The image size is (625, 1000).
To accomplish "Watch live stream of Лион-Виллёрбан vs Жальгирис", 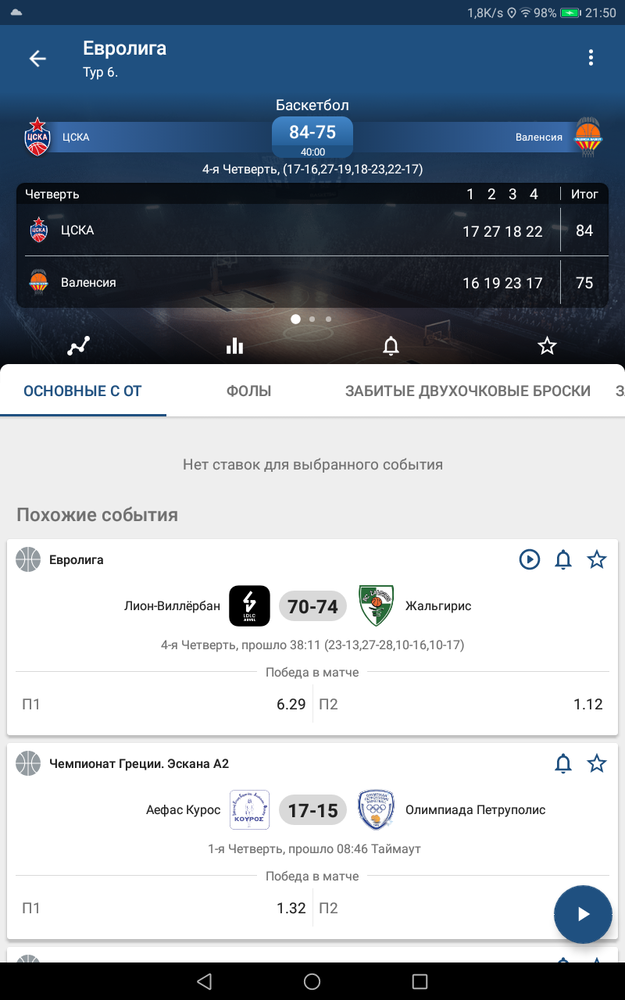I will pyautogui.click(x=529, y=559).
